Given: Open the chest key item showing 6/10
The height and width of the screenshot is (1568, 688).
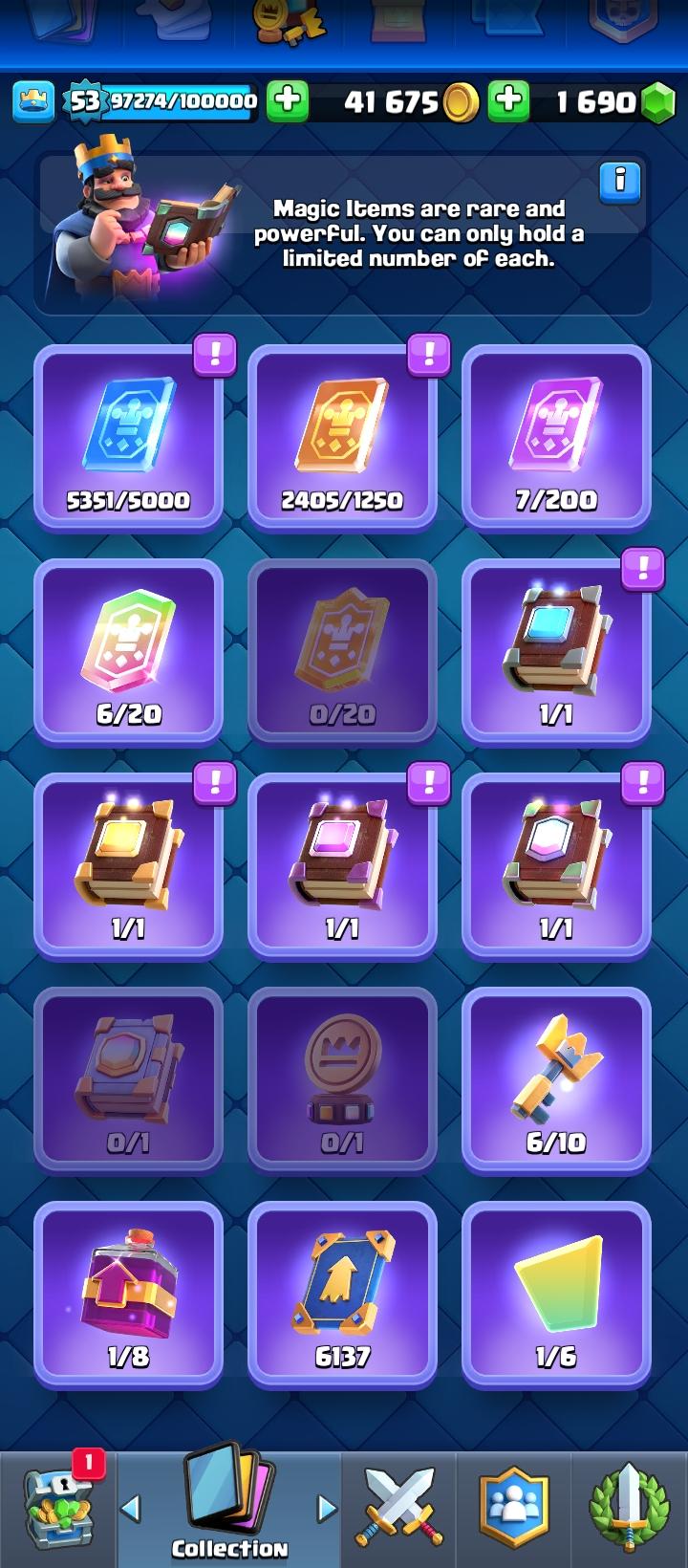Looking at the screenshot, I should (x=556, y=1079).
